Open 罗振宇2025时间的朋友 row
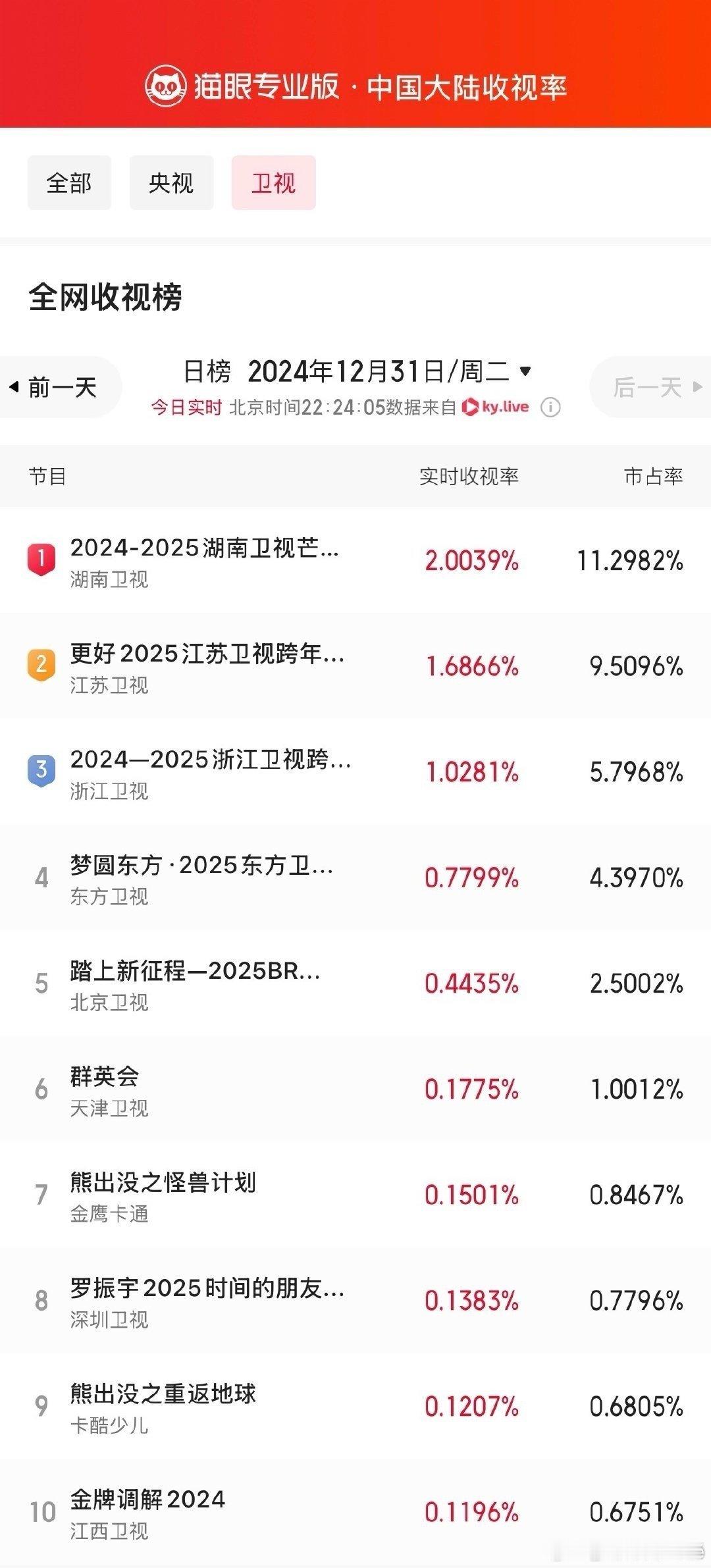Image resolution: width=711 pixels, height=1568 pixels. 355,1301
